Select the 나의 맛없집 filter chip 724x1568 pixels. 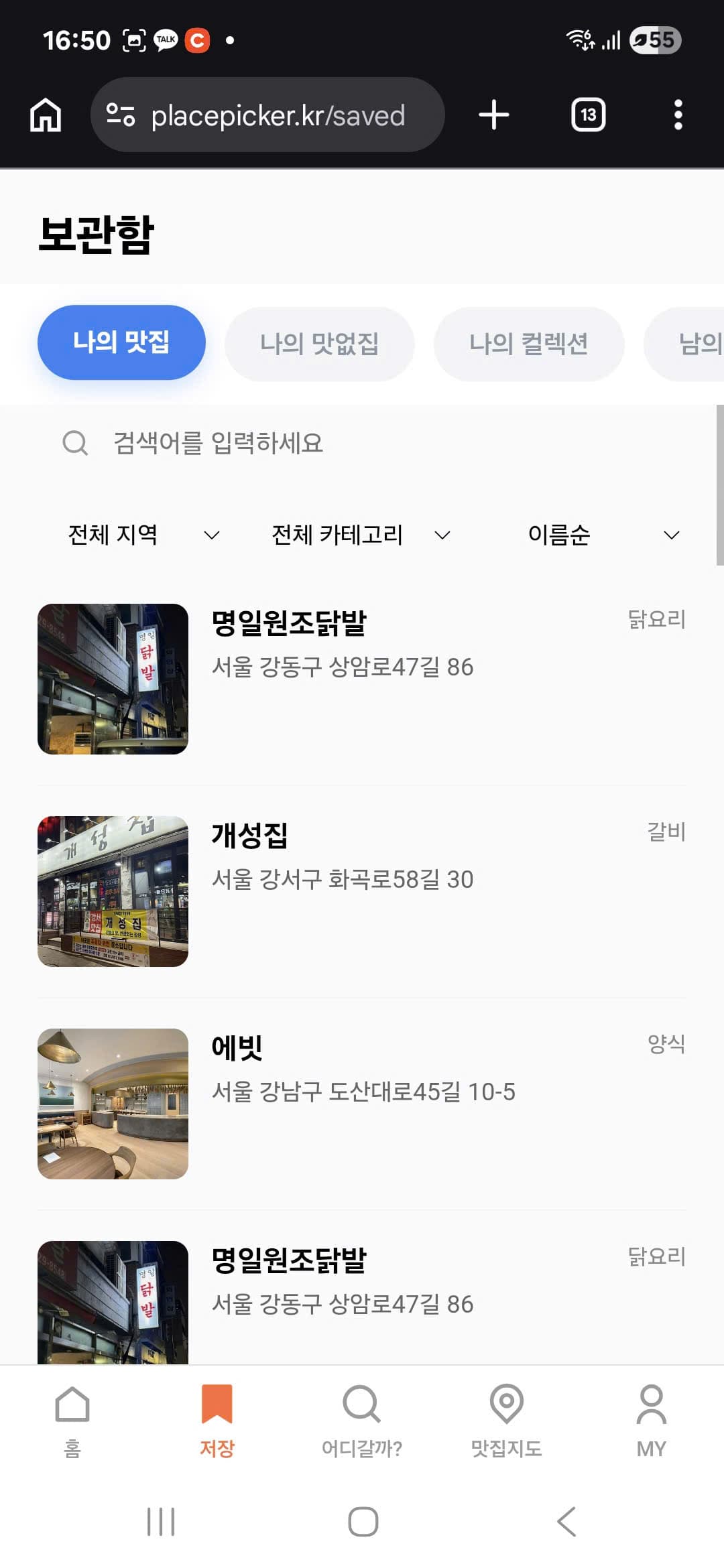320,342
